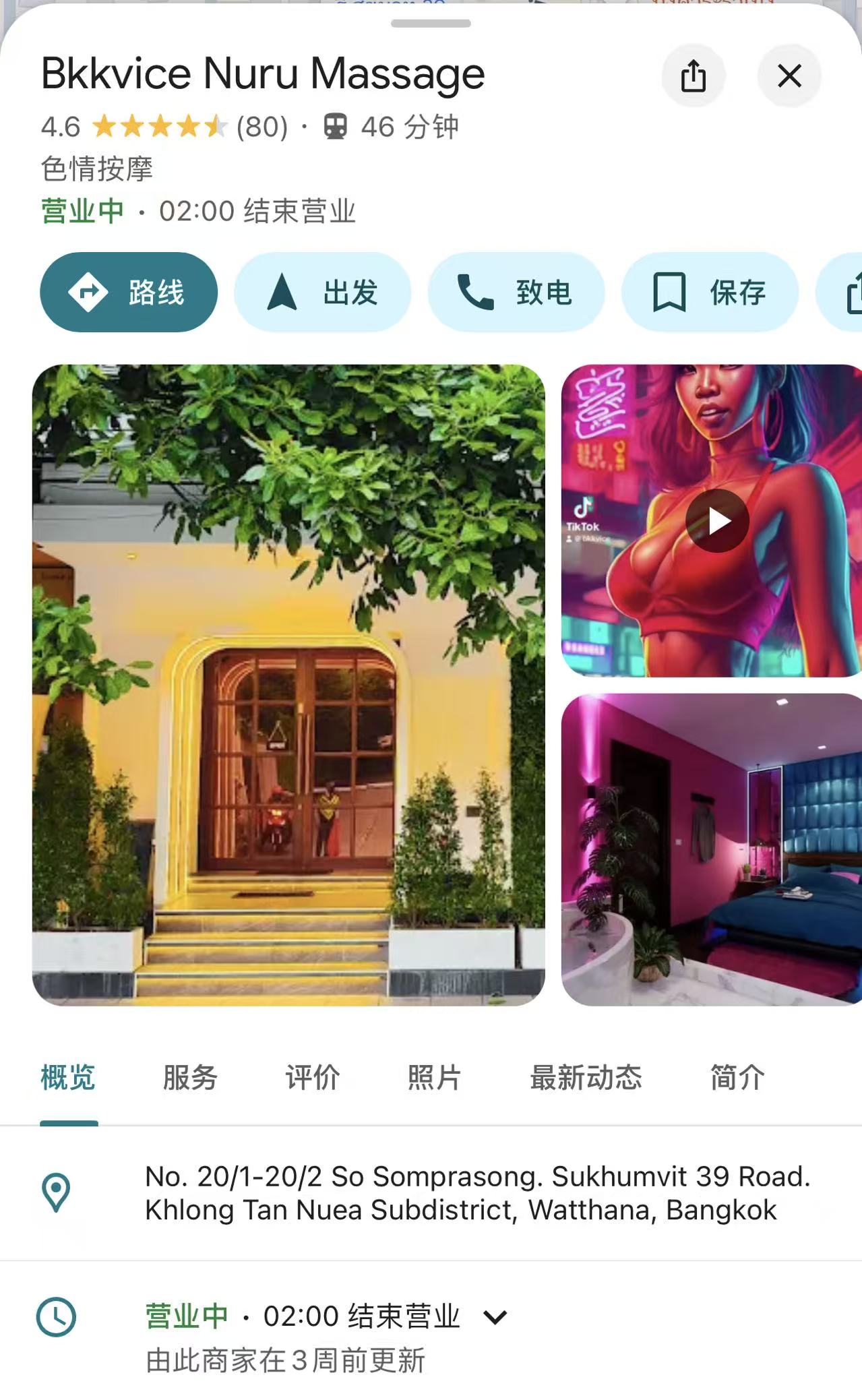Close the place details sheet
Screen dimensions: 862x1400
tap(789, 75)
